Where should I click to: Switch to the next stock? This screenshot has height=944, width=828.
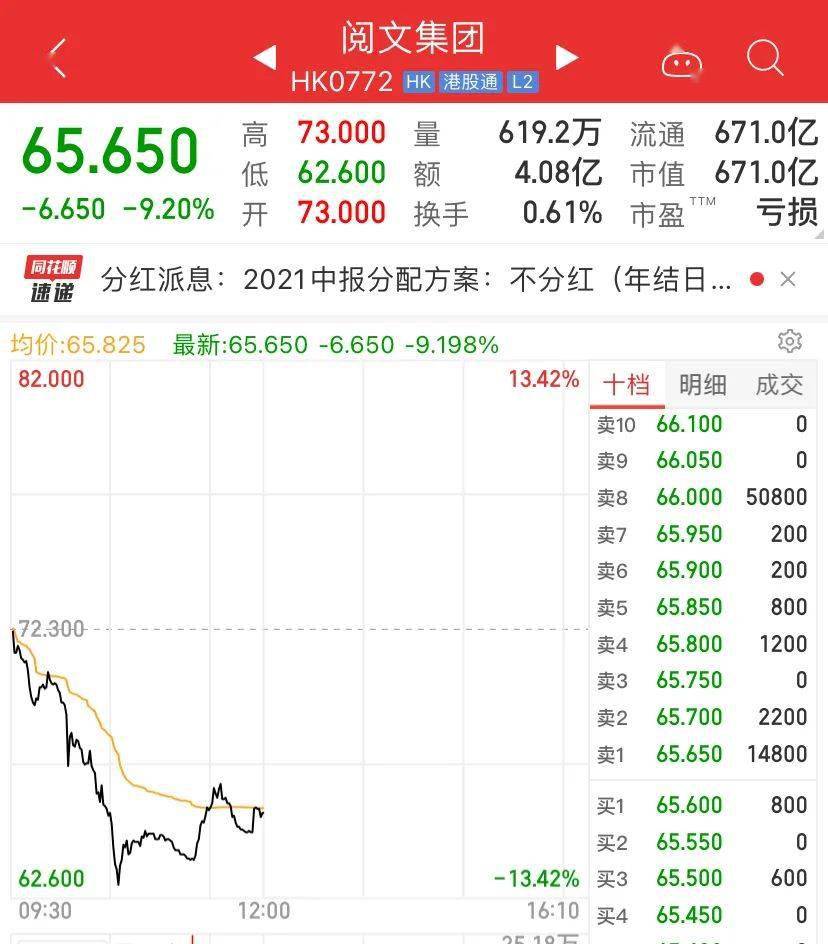[567, 57]
